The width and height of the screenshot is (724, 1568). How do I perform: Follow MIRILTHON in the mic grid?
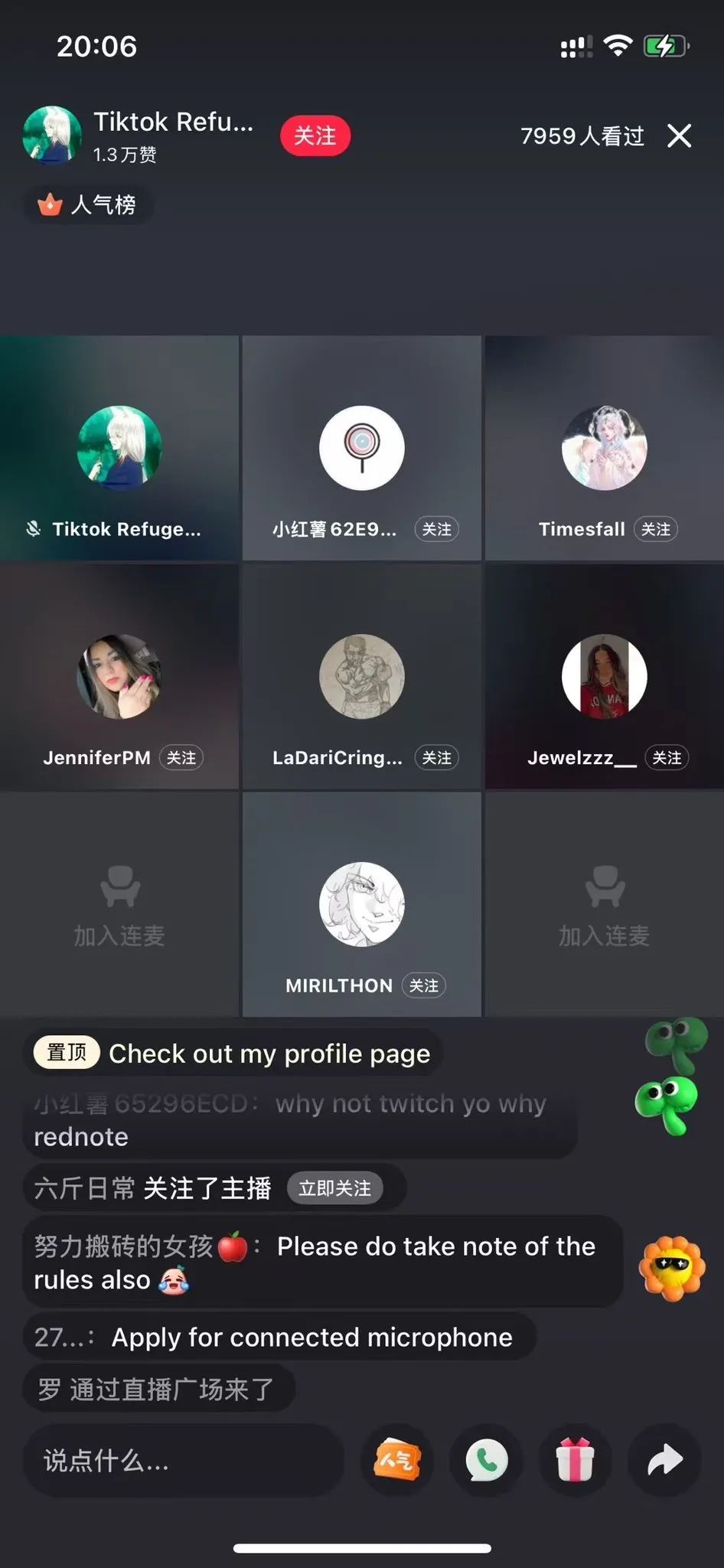tap(424, 985)
